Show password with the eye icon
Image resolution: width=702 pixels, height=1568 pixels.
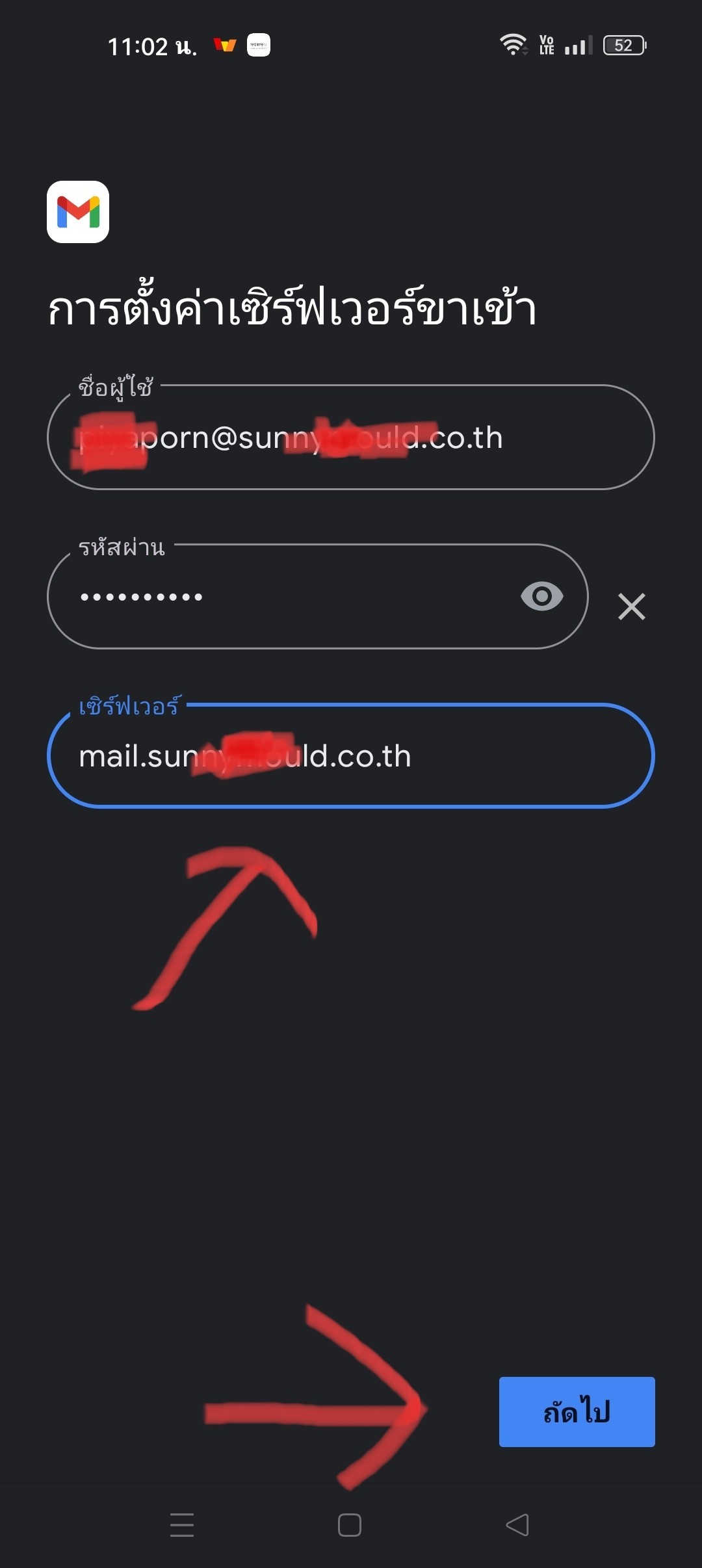coord(541,597)
